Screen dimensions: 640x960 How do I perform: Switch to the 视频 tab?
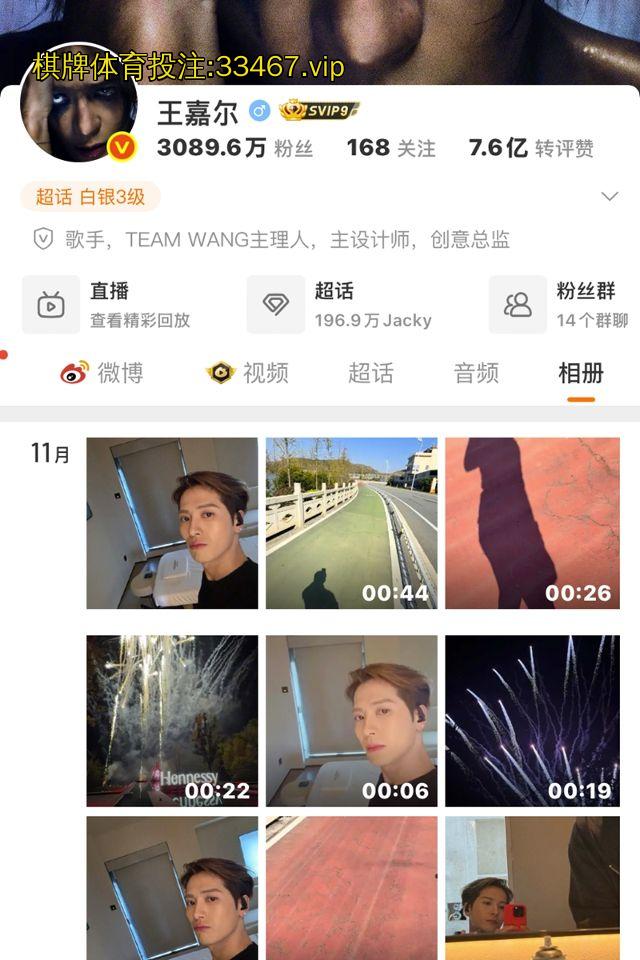pyautogui.click(x=248, y=373)
